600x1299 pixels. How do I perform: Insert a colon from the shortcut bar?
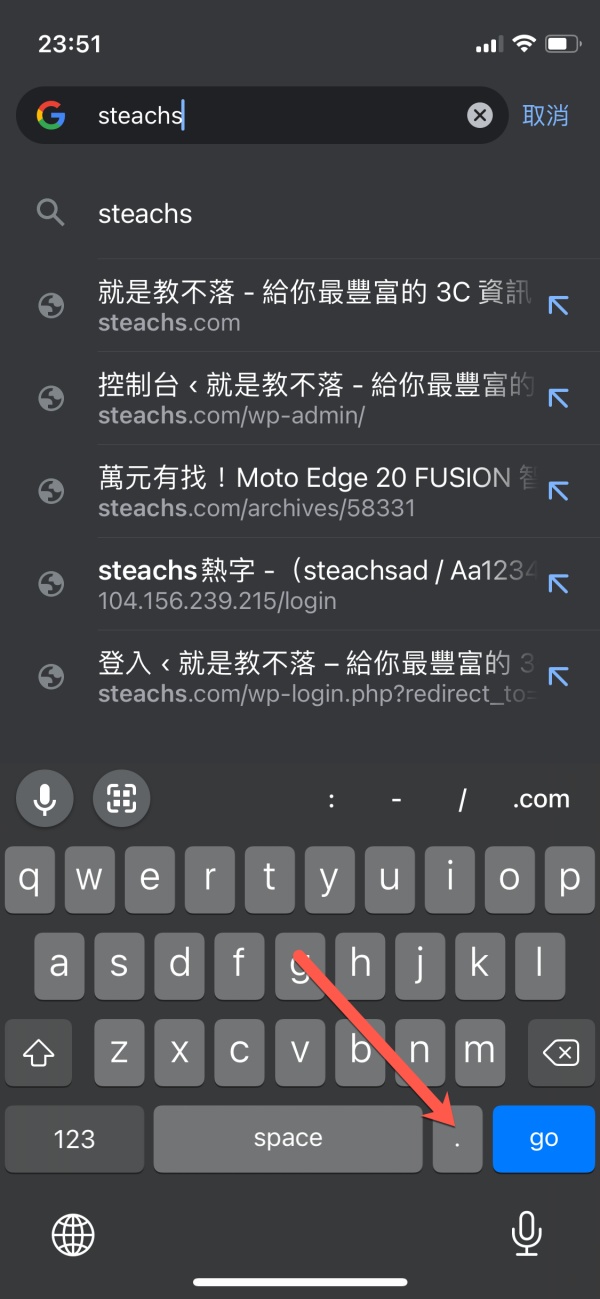coord(331,799)
